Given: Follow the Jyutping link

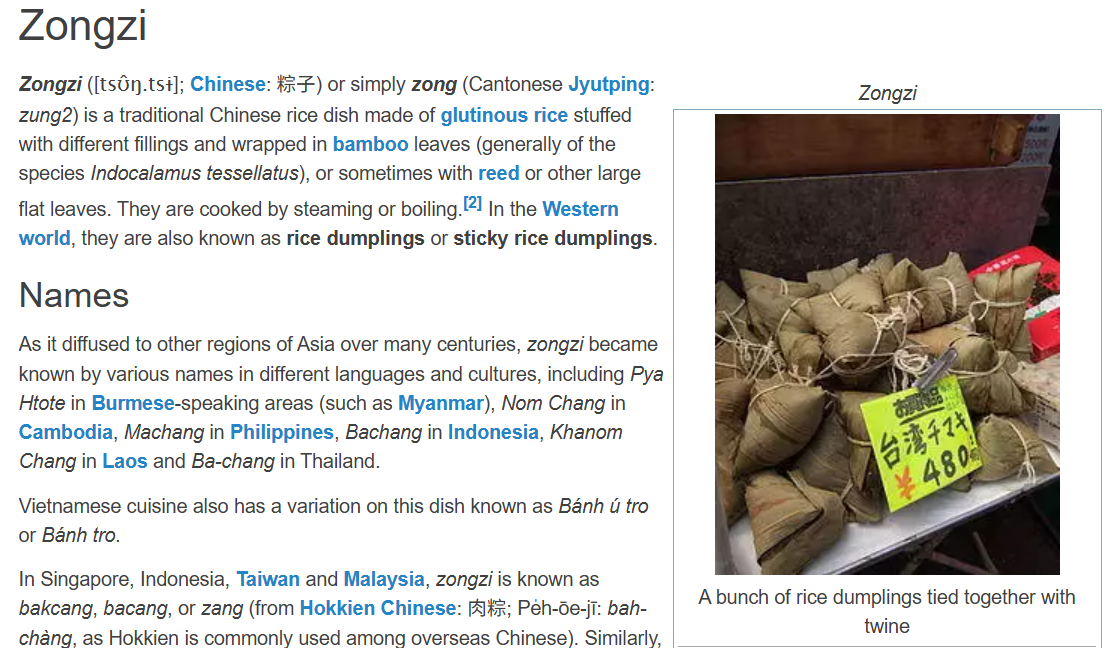Looking at the screenshot, I should [x=609, y=84].
